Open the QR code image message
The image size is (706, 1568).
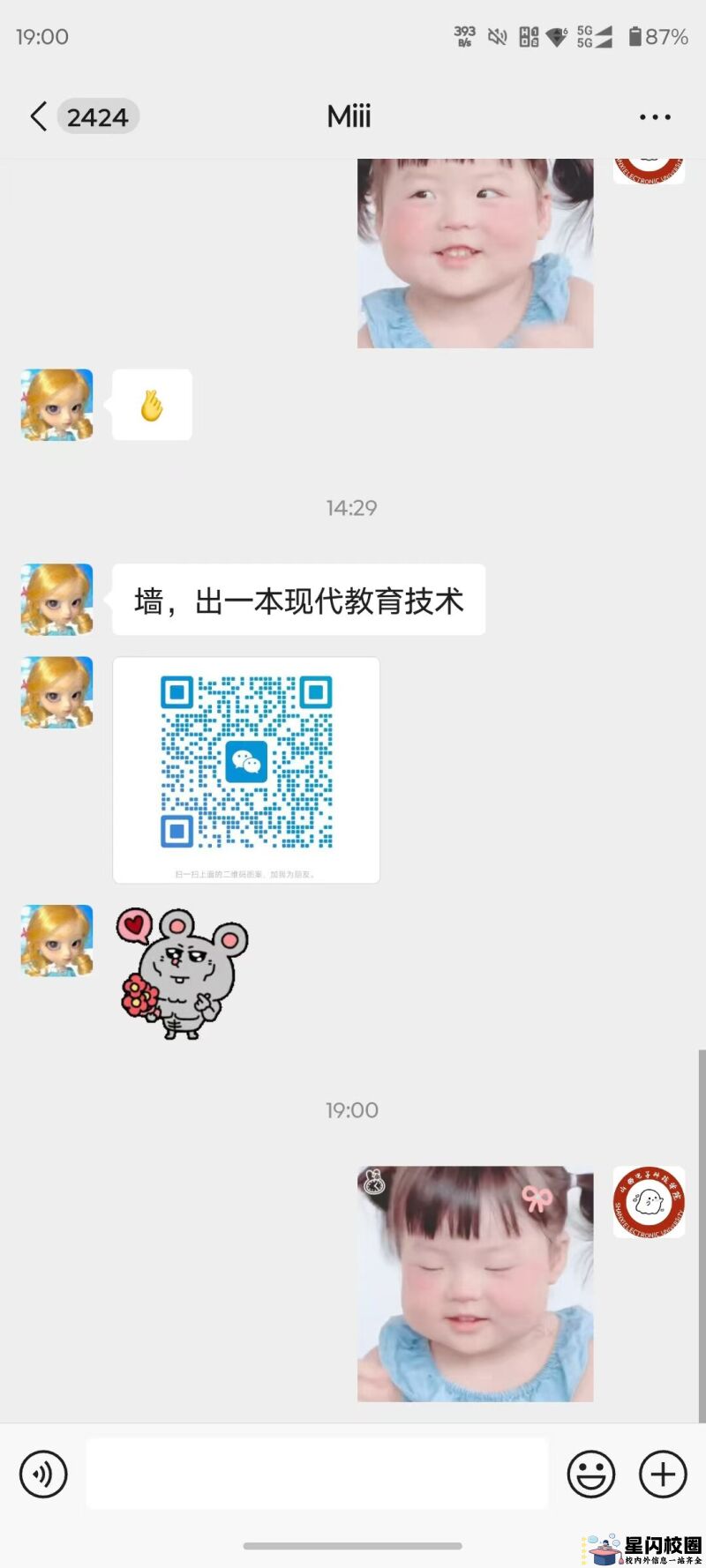coord(246,769)
